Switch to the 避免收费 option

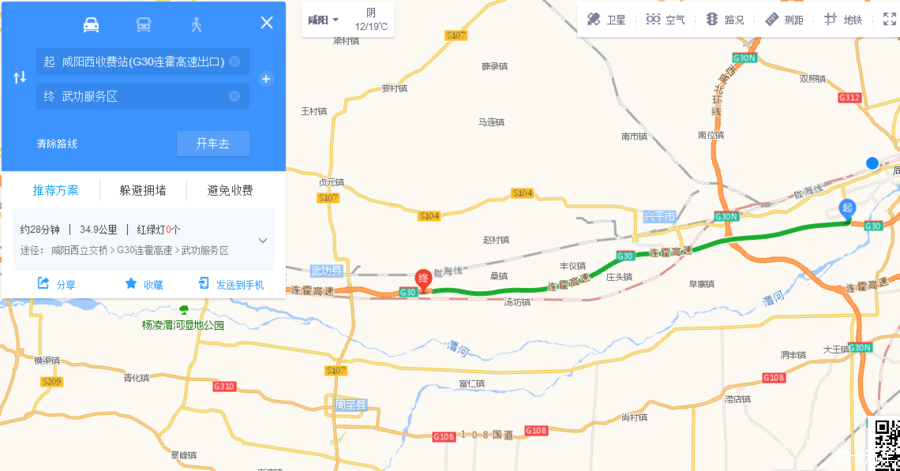[x=230, y=191]
